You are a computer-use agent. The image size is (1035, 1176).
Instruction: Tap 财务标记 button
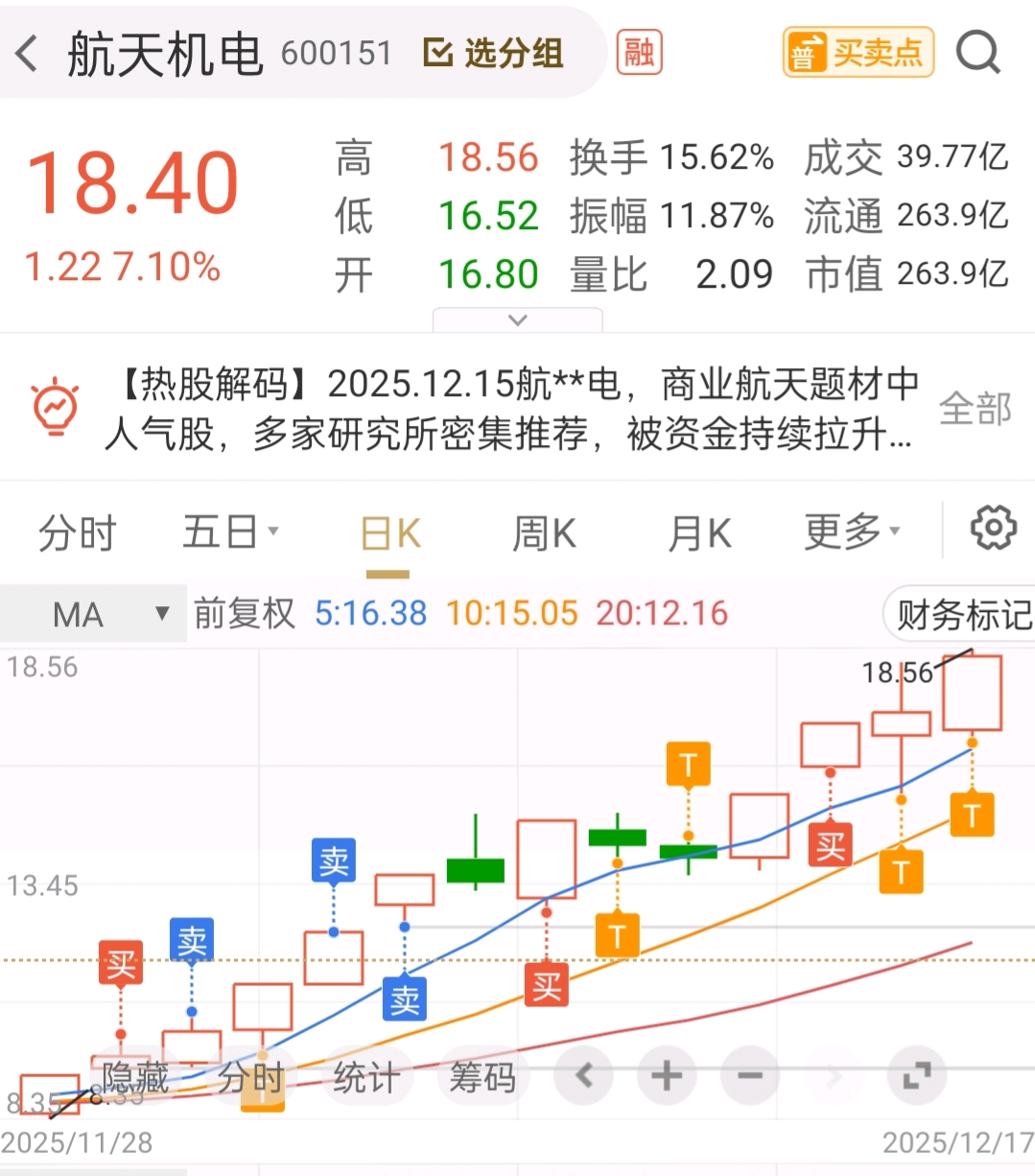[962, 615]
